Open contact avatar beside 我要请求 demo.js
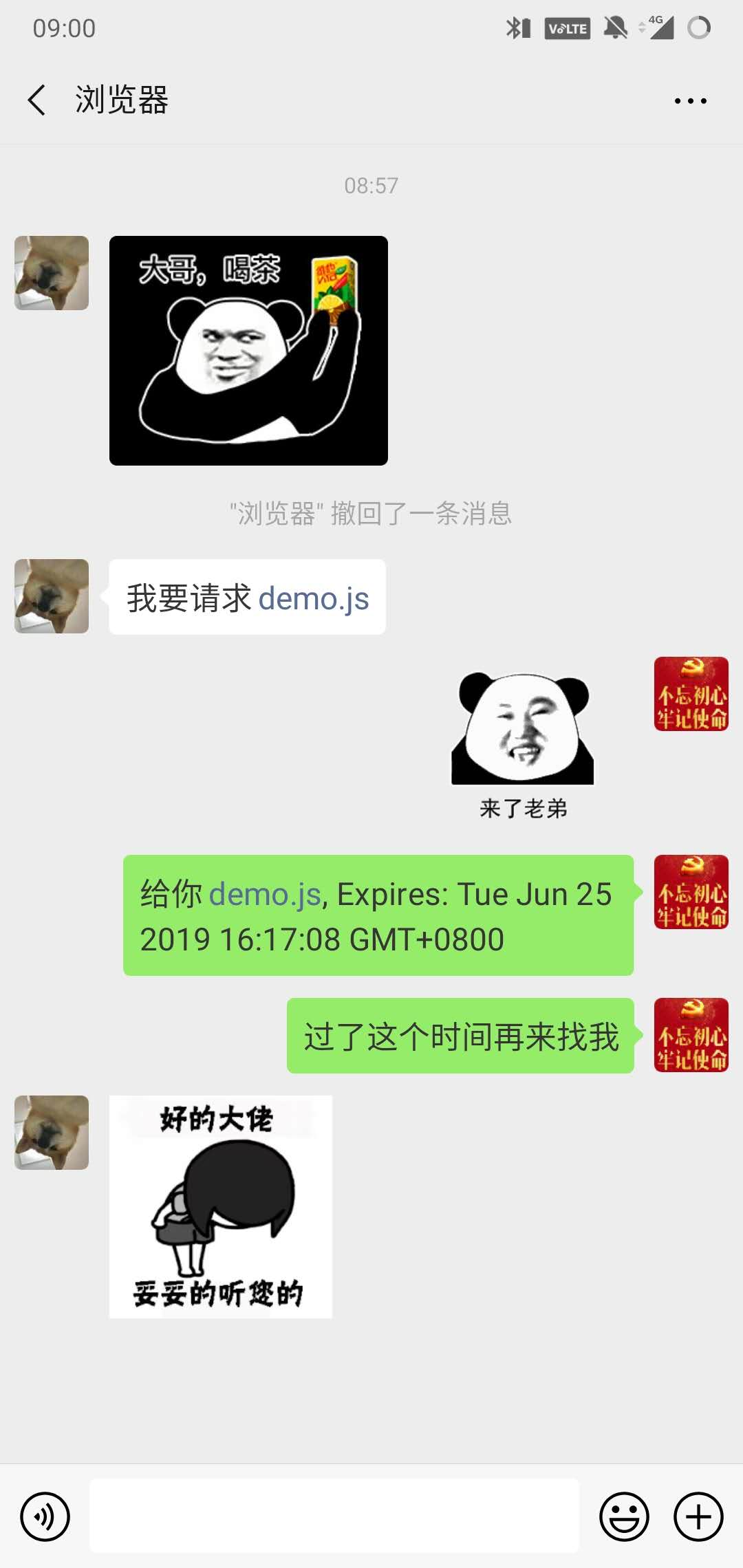The width and height of the screenshot is (743, 1568). [x=52, y=596]
